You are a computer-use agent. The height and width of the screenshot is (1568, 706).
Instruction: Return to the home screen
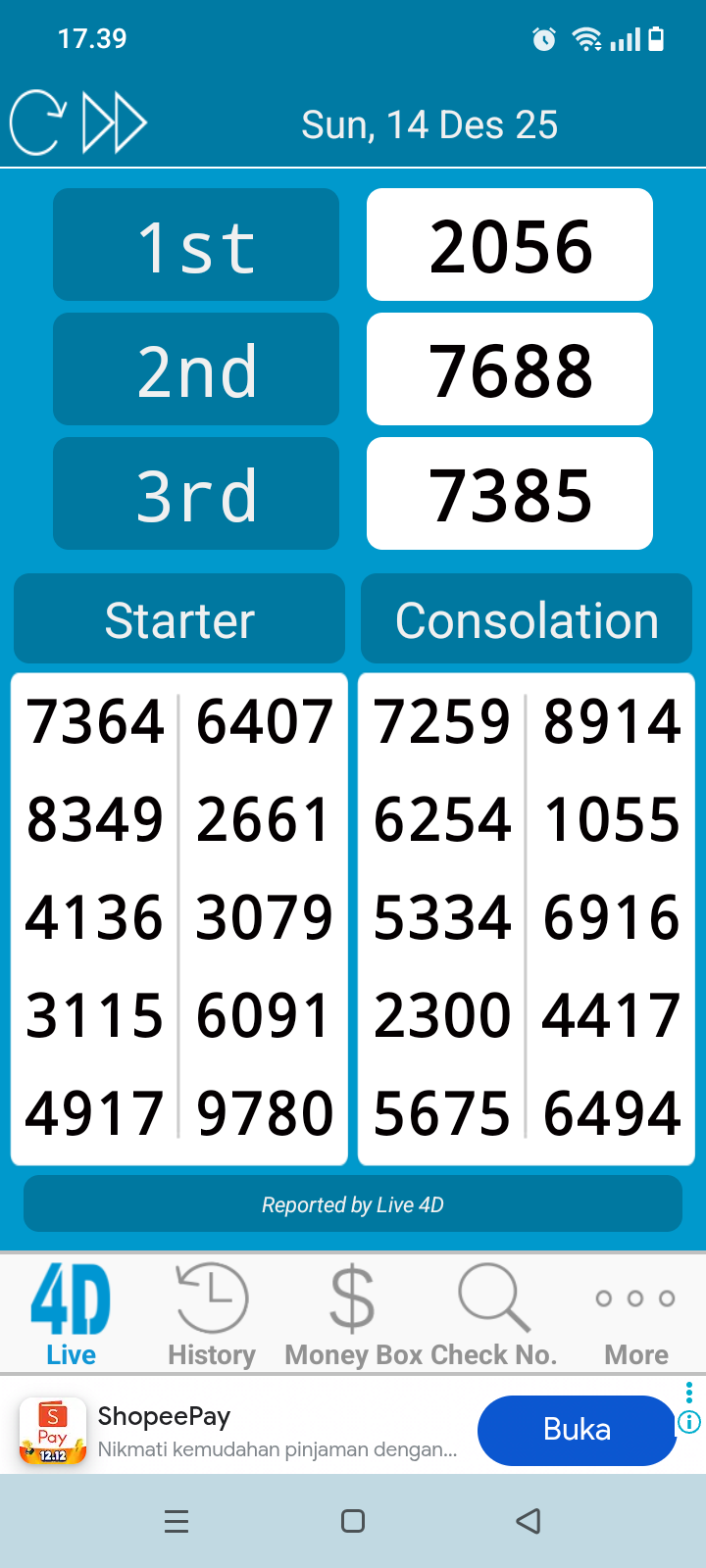pyautogui.click(x=353, y=1521)
